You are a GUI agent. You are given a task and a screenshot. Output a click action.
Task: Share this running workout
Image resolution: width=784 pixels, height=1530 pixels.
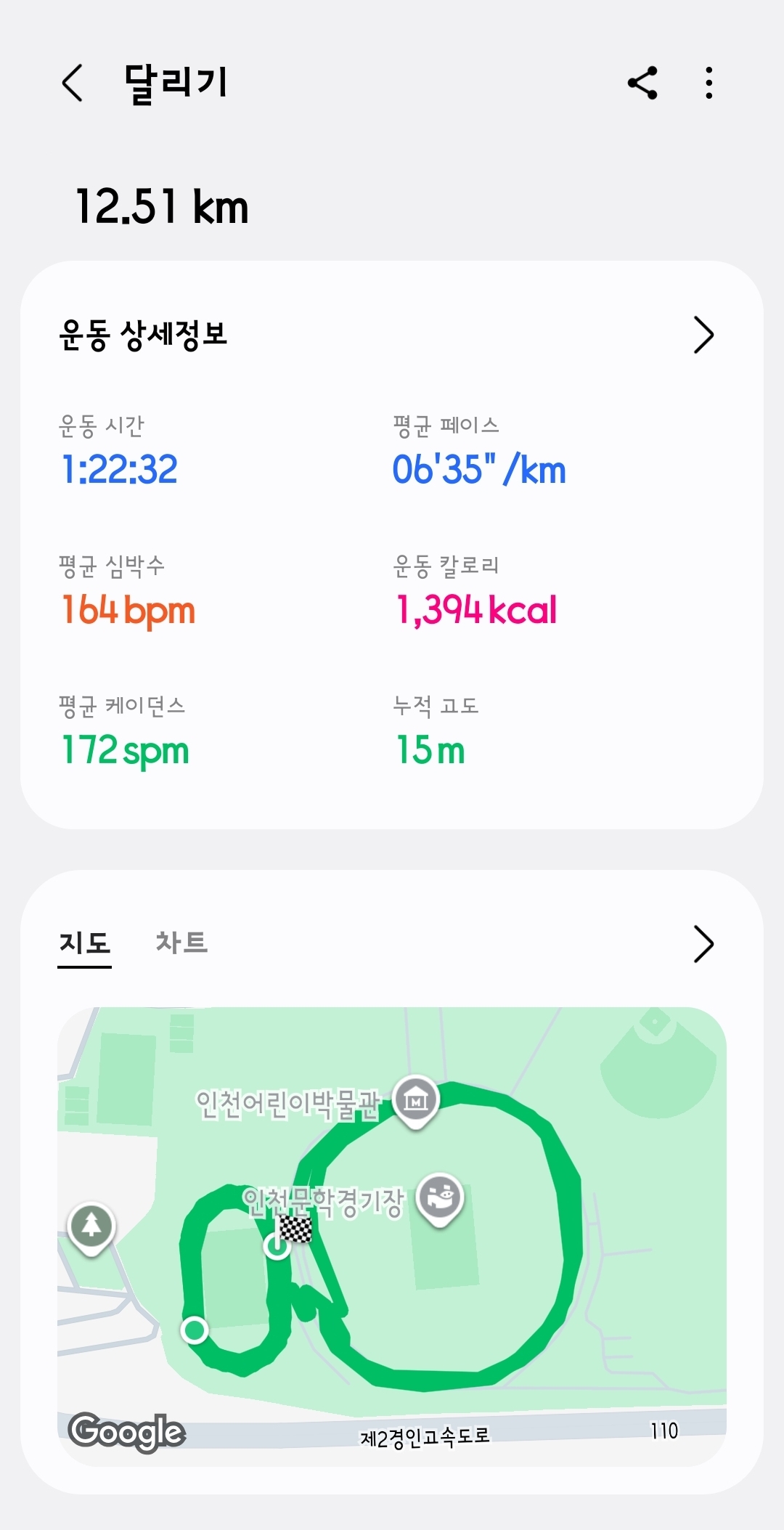click(642, 83)
